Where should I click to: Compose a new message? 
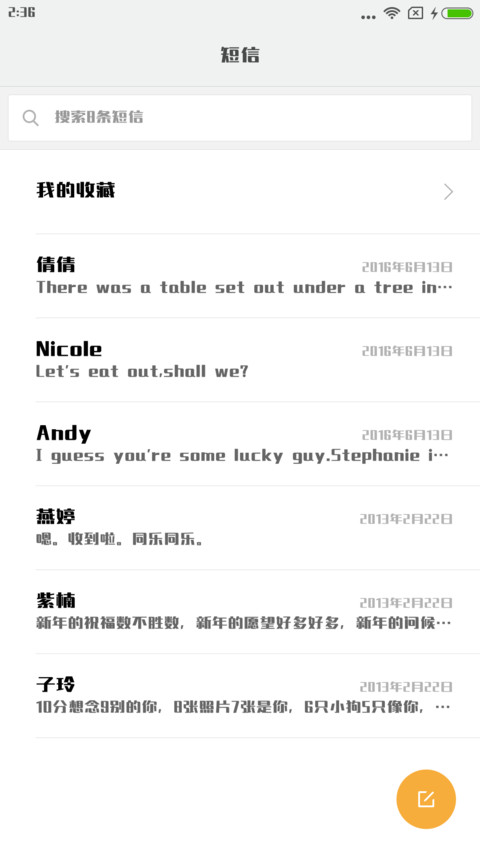pyautogui.click(x=426, y=799)
